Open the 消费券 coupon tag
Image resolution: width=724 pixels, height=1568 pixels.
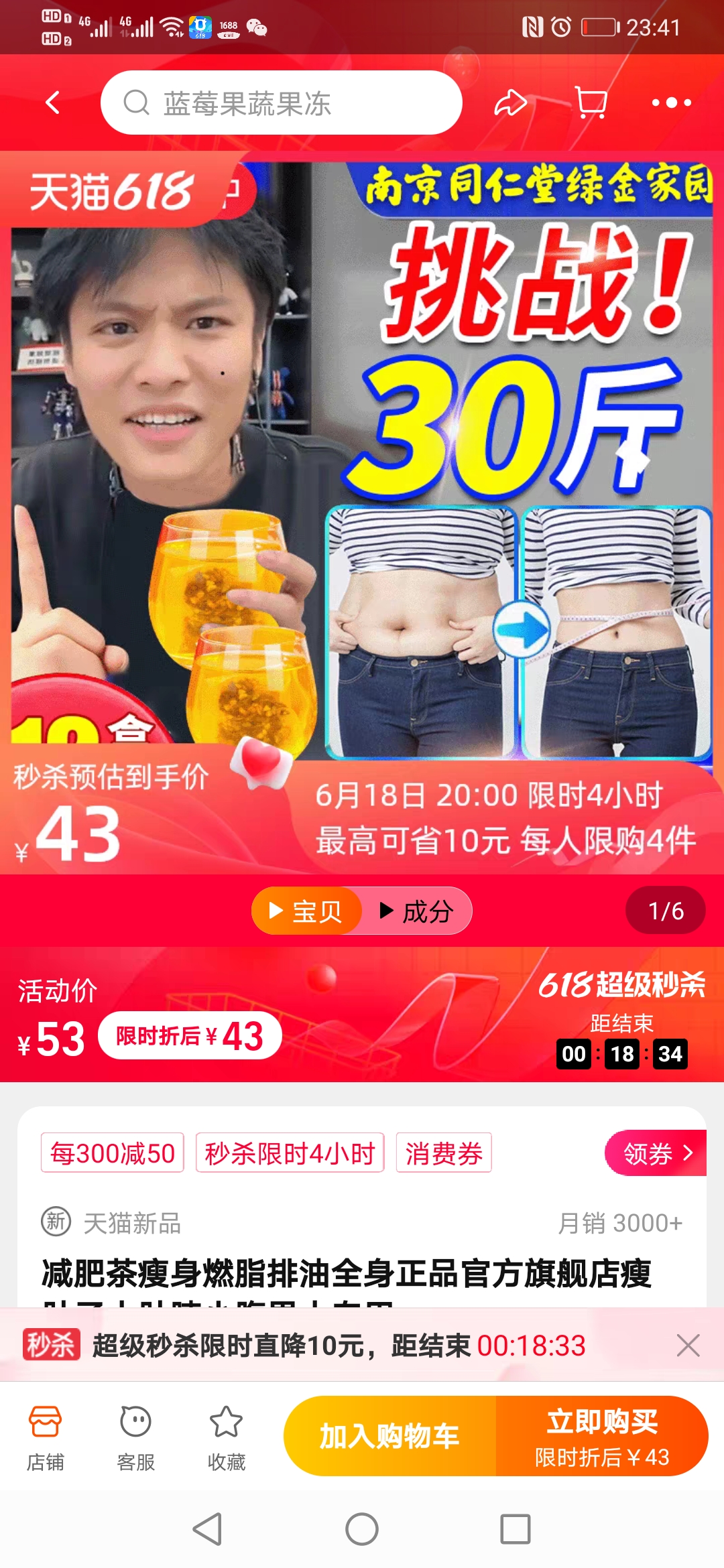(x=443, y=1153)
